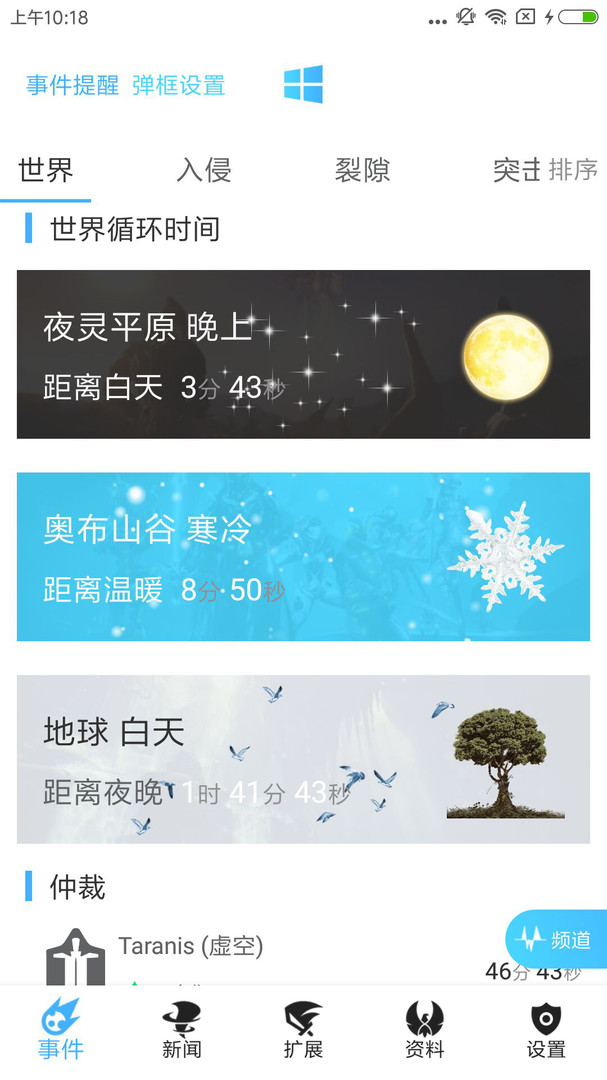The image size is (607, 1080).
Task: Tap the Windows platform icon
Action: (x=303, y=85)
